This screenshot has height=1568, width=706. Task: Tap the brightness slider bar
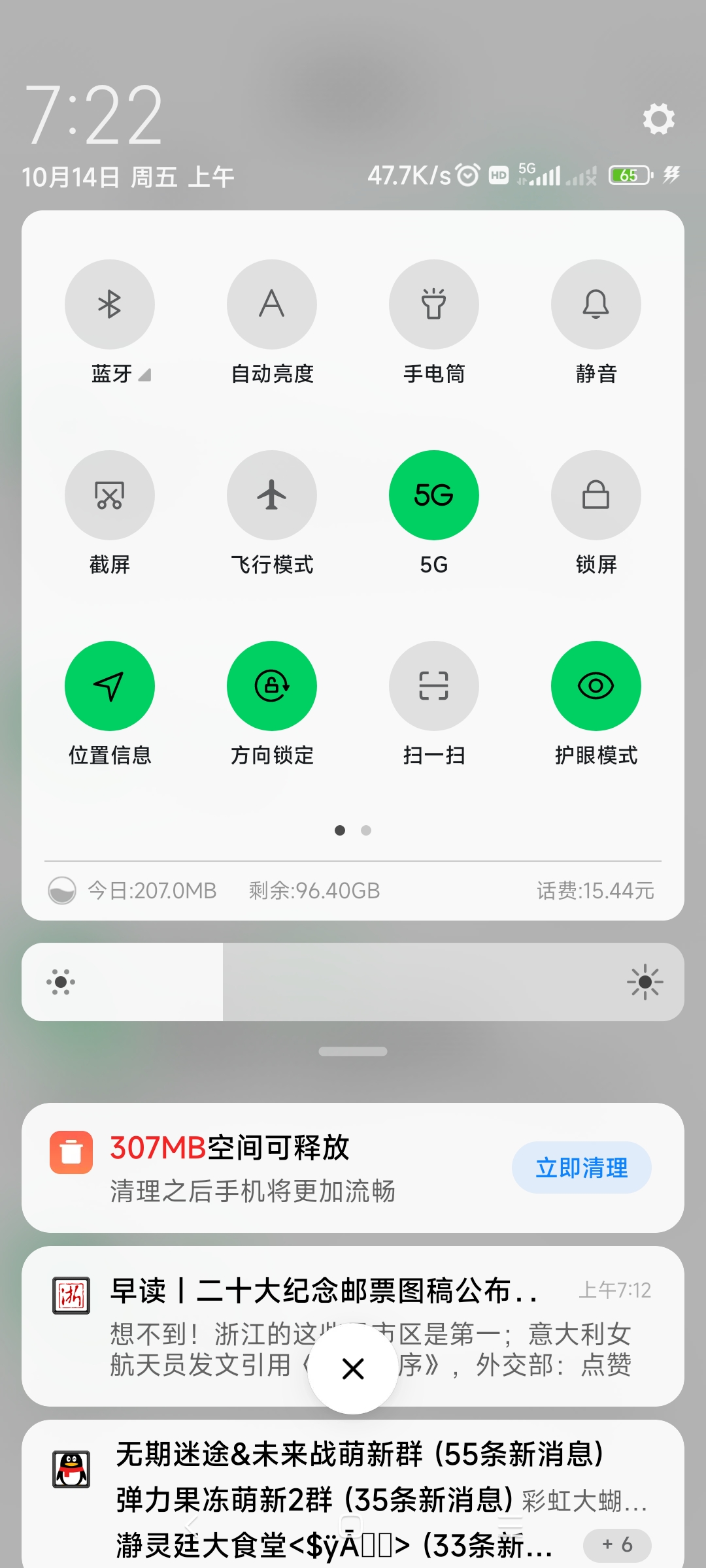click(x=353, y=982)
